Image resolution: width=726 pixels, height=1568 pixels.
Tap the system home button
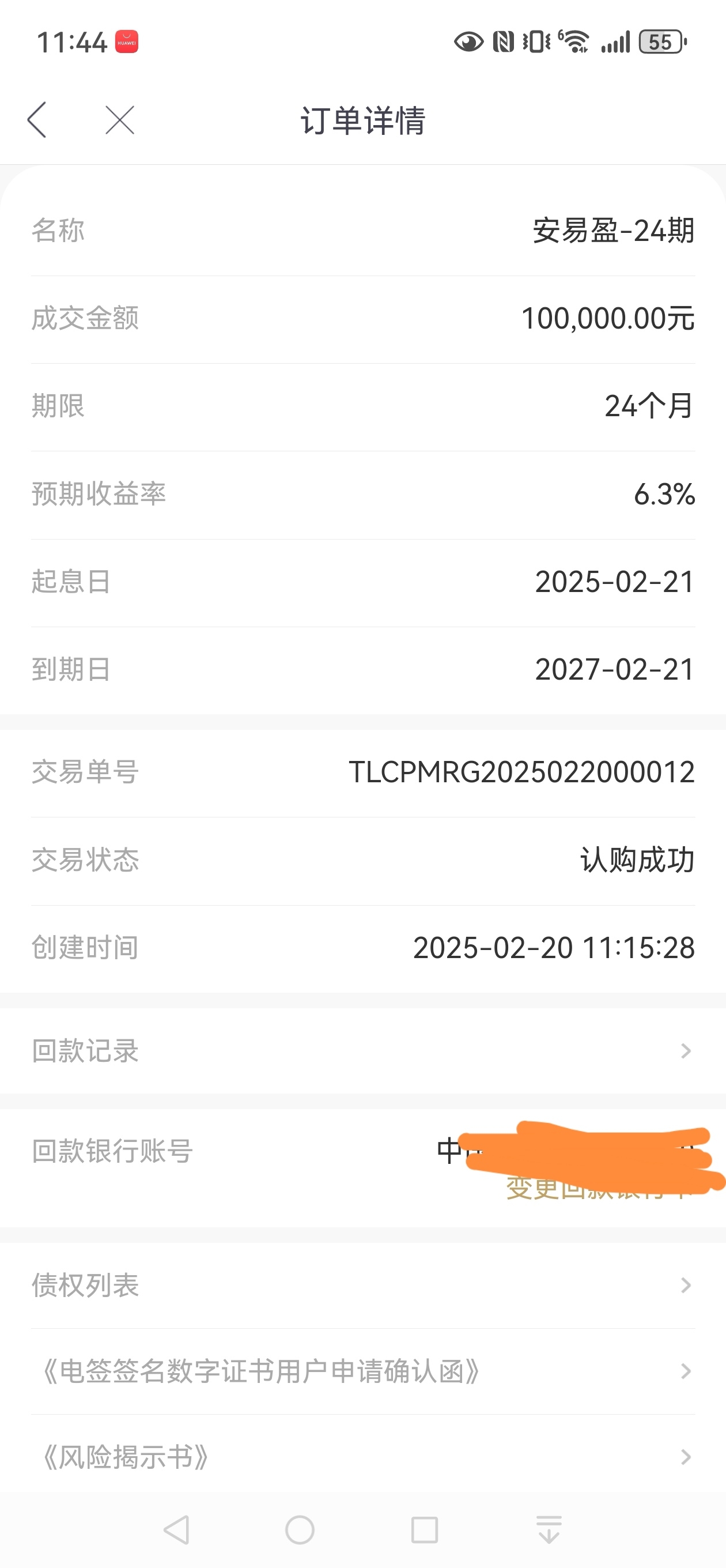300,1529
